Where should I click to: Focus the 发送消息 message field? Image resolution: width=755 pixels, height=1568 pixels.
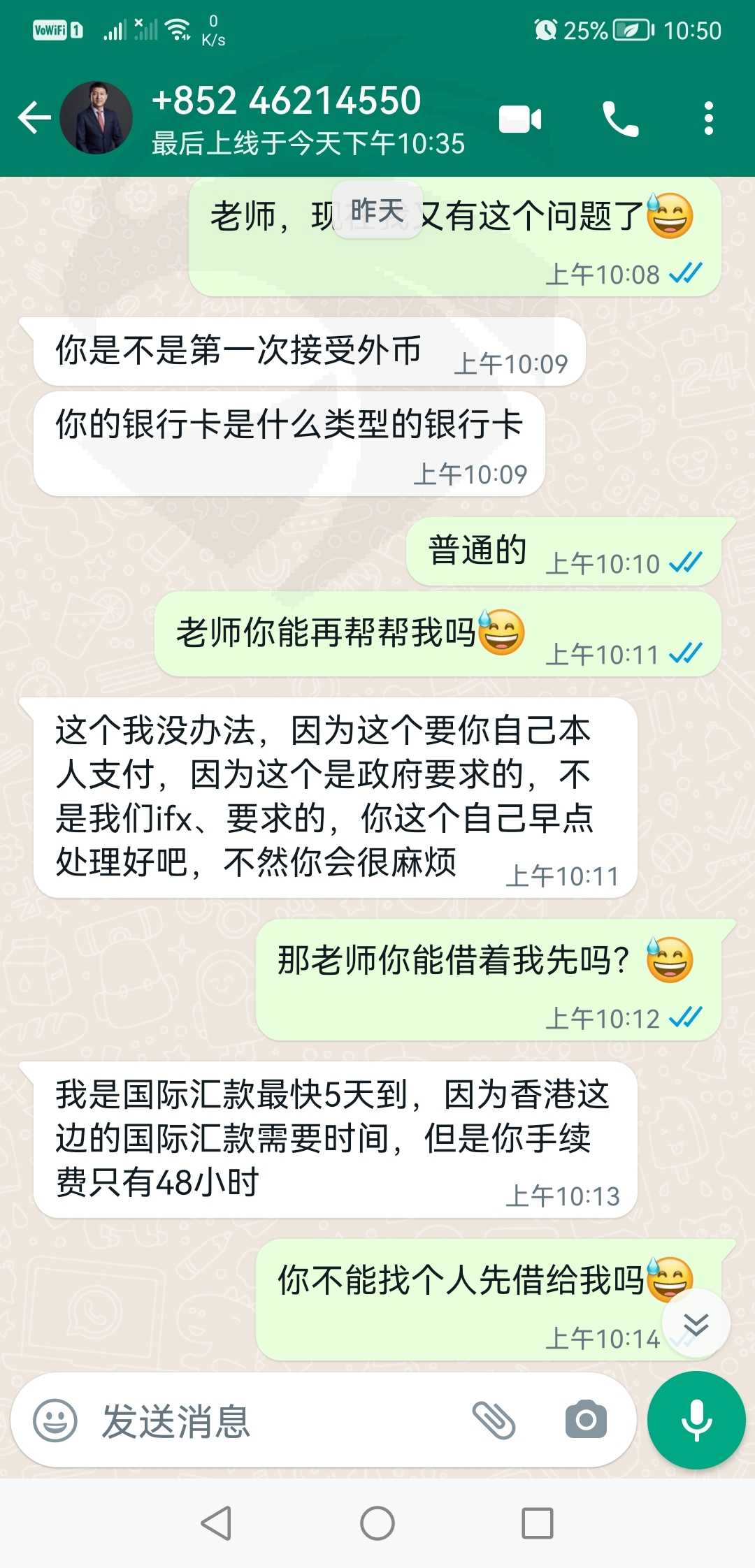(280, 1421)
